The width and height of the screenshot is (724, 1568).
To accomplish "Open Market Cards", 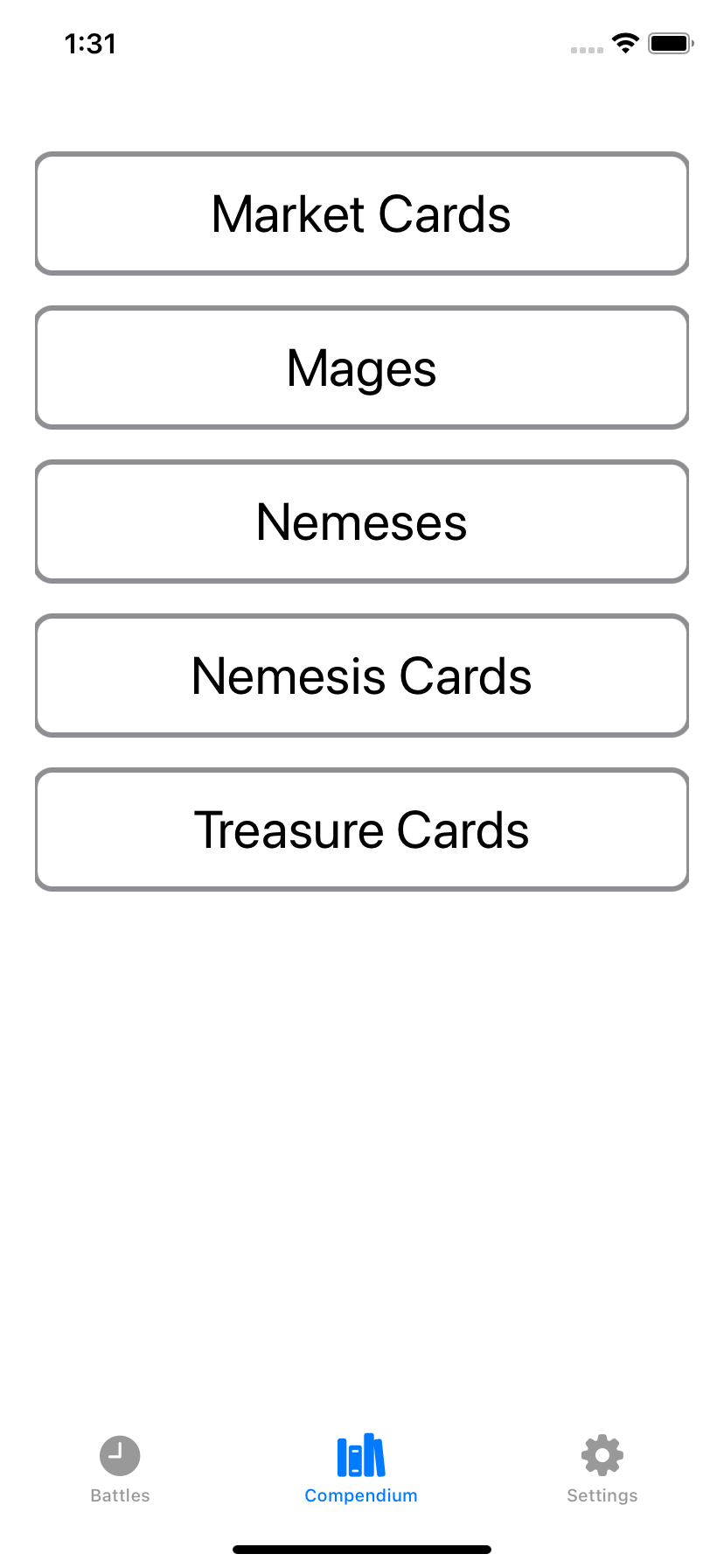I will pos(362,213).
